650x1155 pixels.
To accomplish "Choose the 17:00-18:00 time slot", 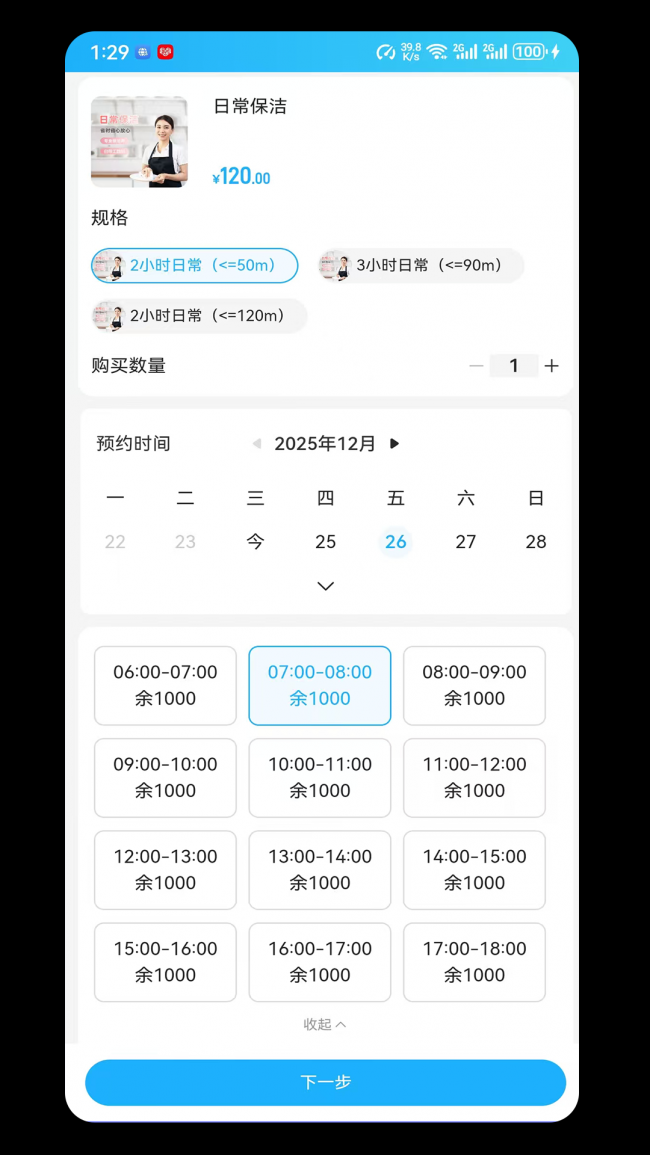I will [x=474, y=961].
